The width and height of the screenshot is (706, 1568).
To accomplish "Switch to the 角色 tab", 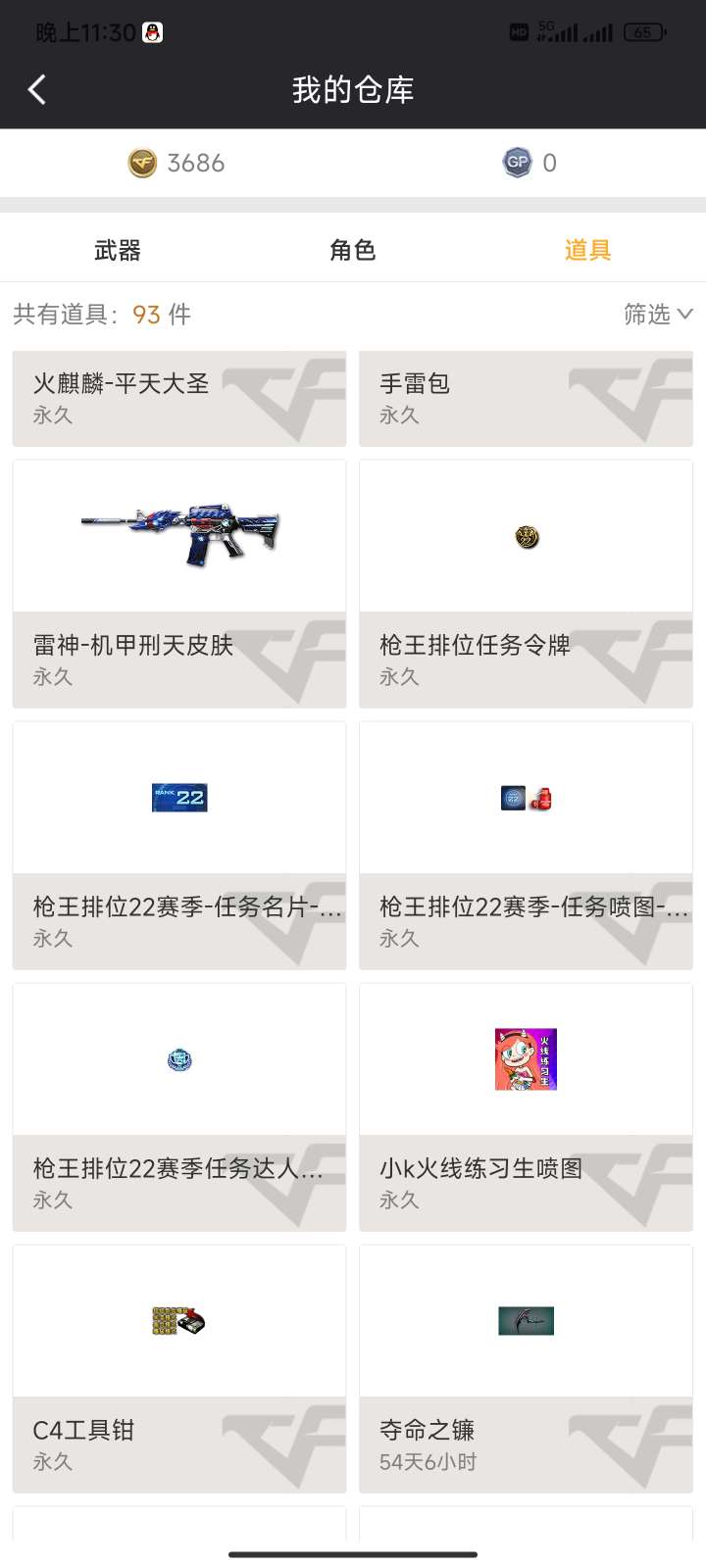I will coord(353,251).
